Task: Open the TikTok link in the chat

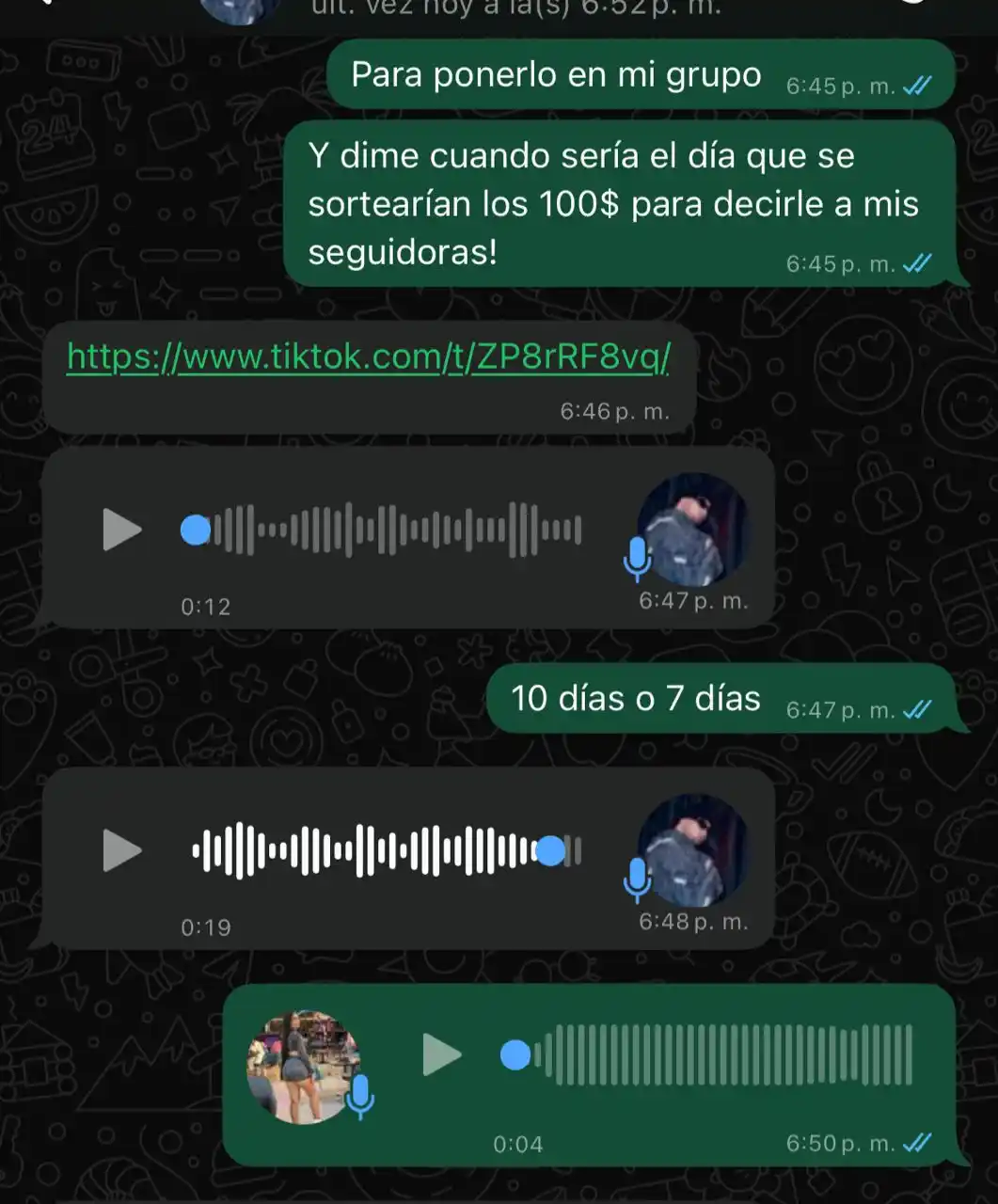Action: click(368, 357)
